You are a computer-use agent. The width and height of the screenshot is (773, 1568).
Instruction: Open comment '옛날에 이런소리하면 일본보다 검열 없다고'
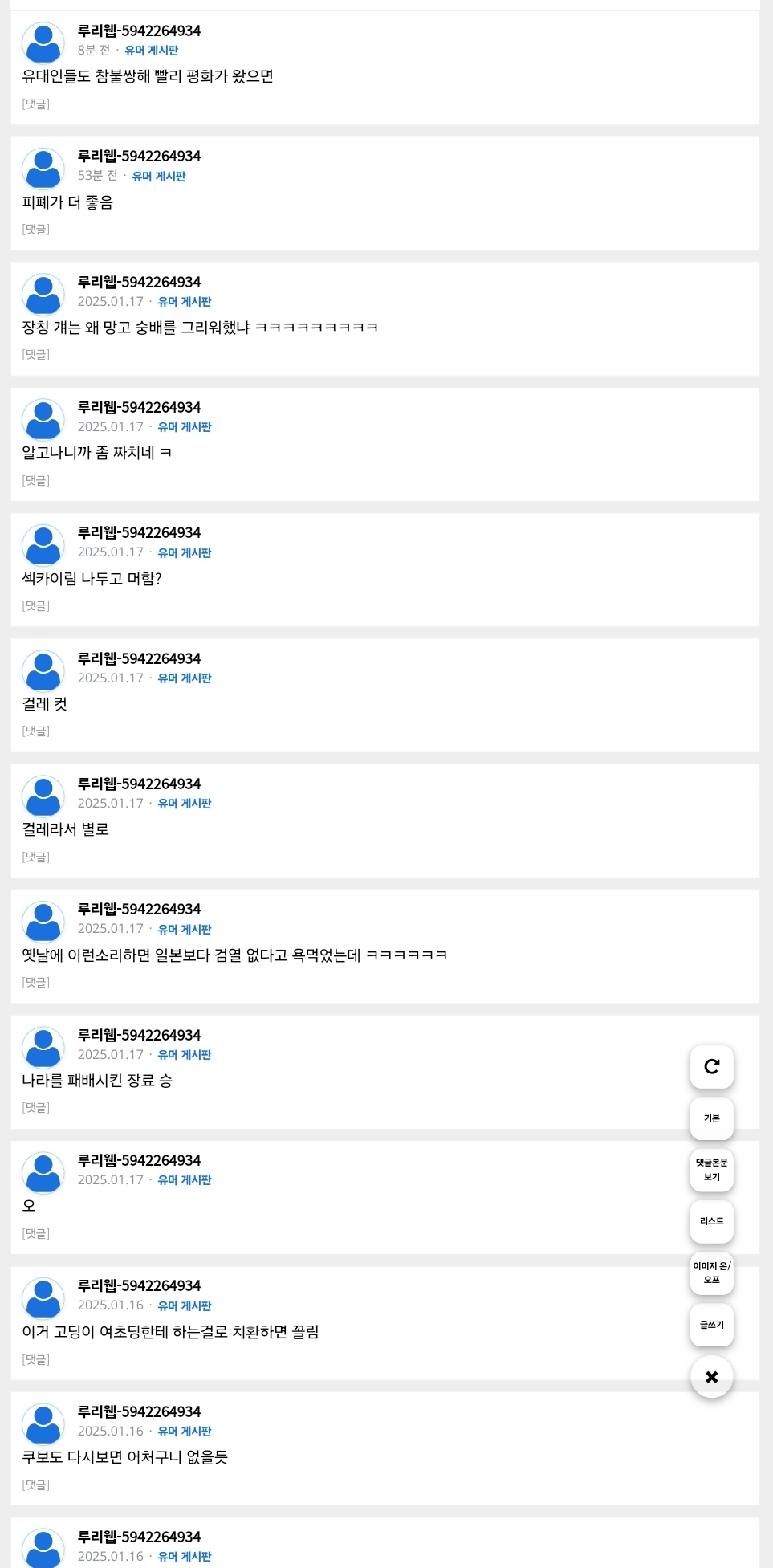(234, 955)
